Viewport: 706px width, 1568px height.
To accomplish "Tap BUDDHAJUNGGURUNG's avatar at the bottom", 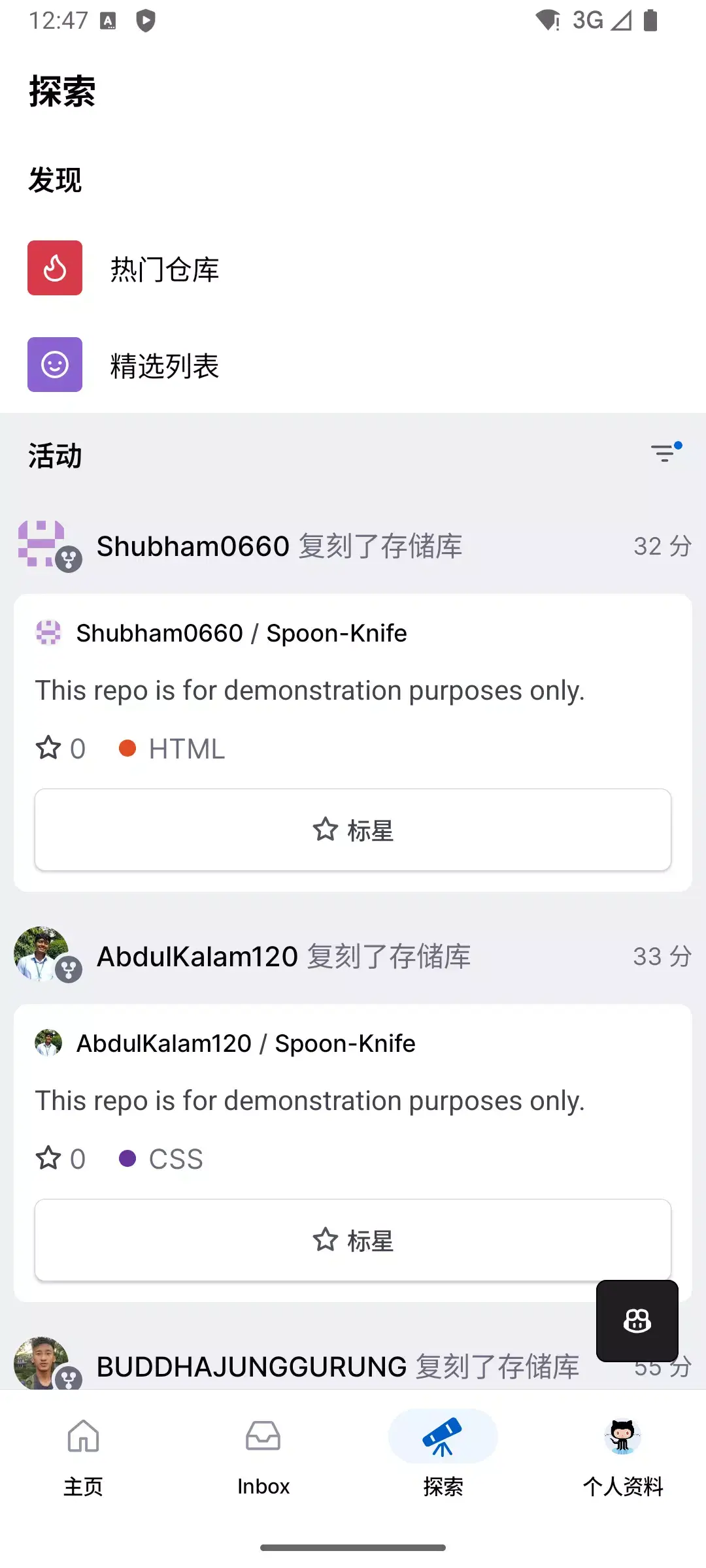I will click(x=43, y=1365).
